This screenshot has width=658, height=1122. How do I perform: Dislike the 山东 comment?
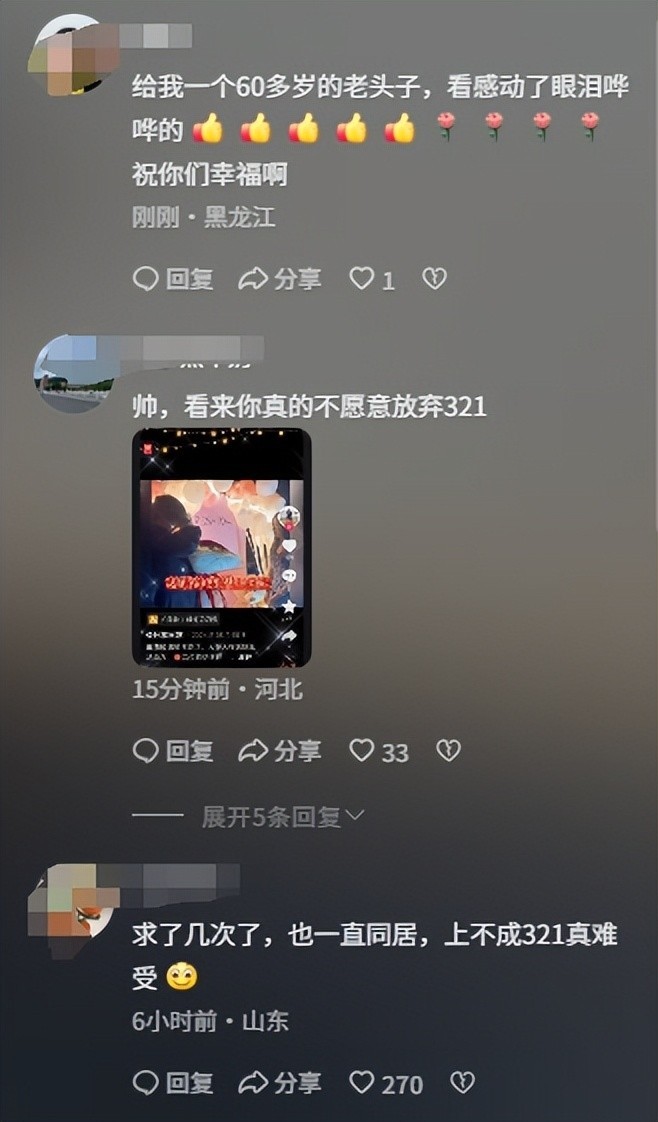461,1082
